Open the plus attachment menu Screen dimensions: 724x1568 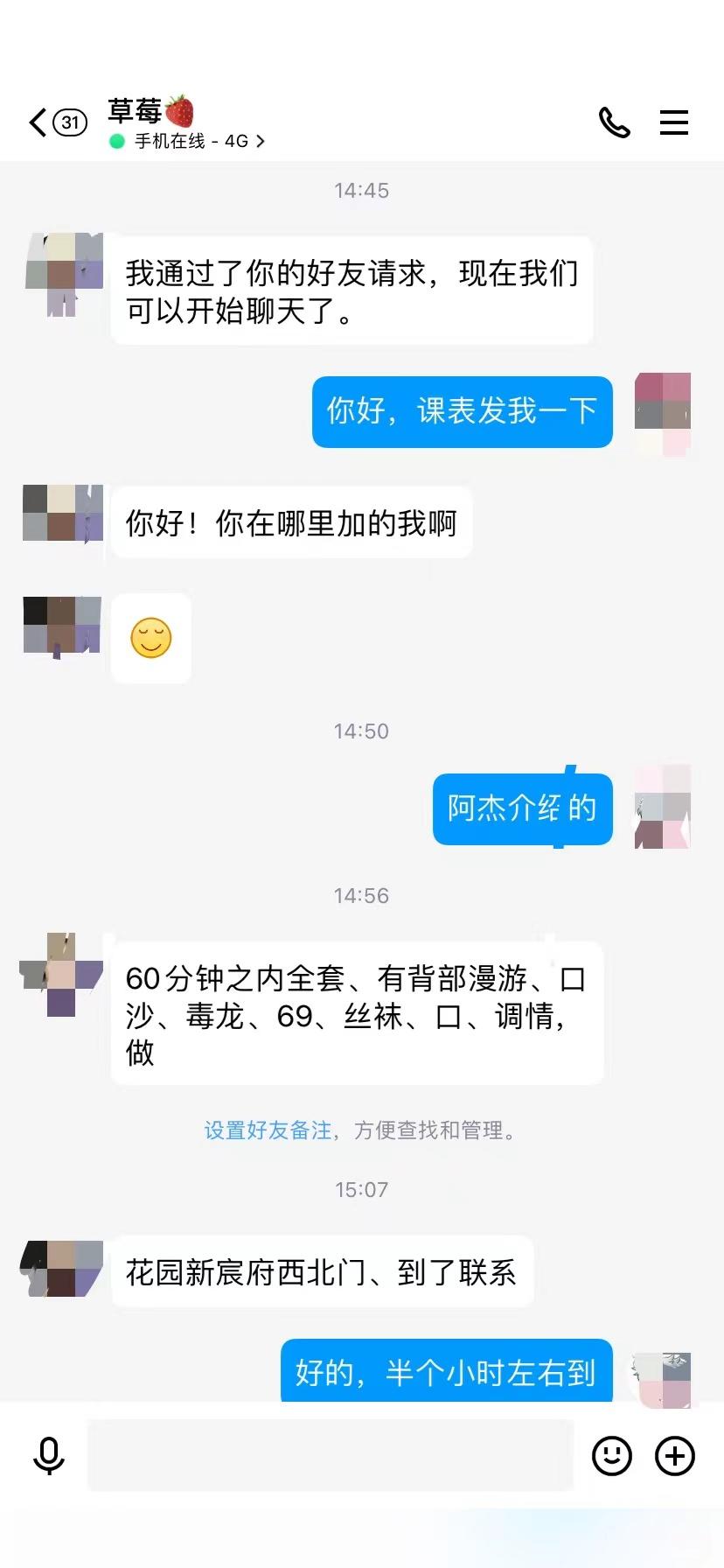[x=673, y=1455]
